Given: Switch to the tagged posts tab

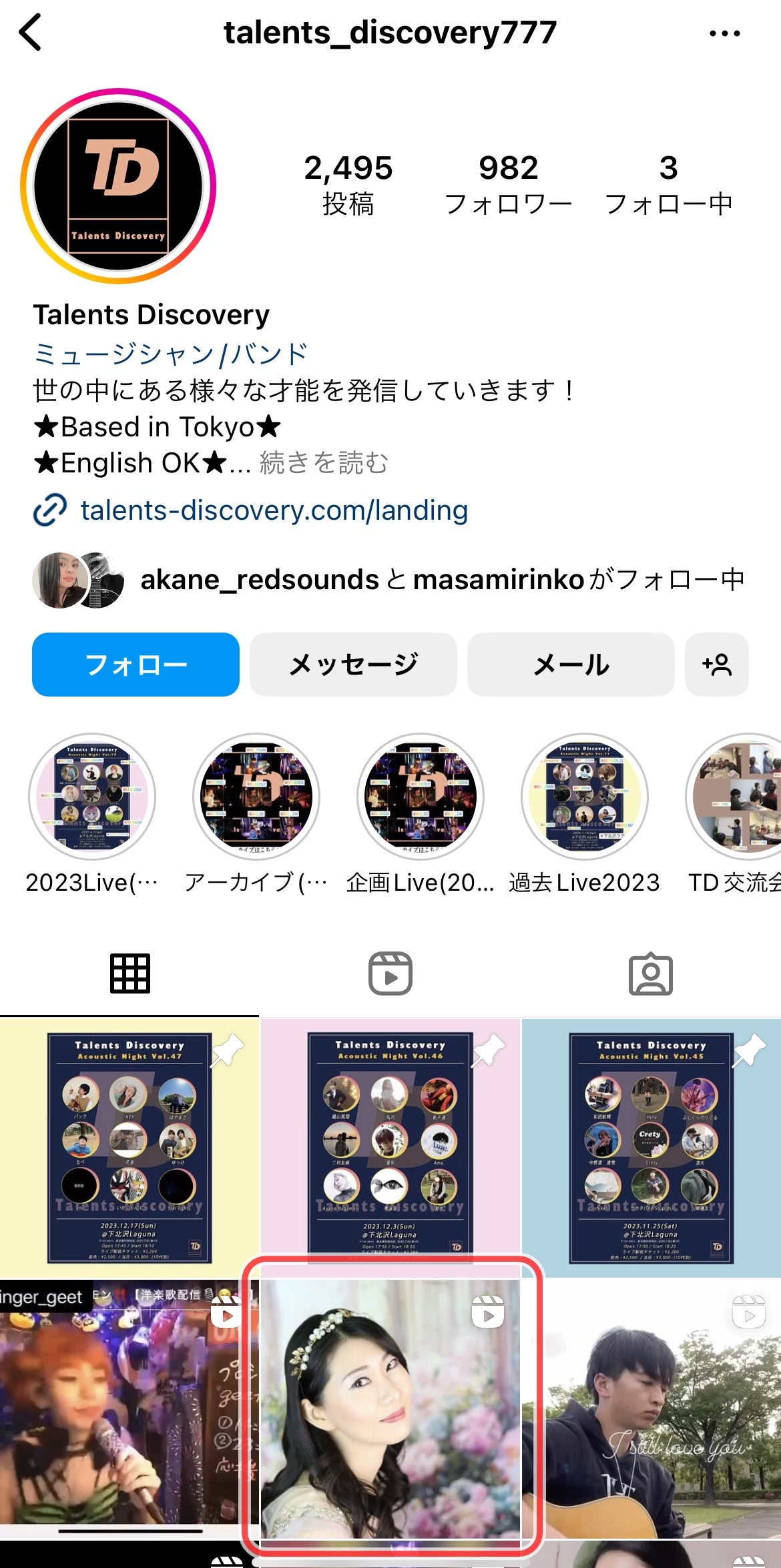Looking at the screenshot, I should click(651, 973).
